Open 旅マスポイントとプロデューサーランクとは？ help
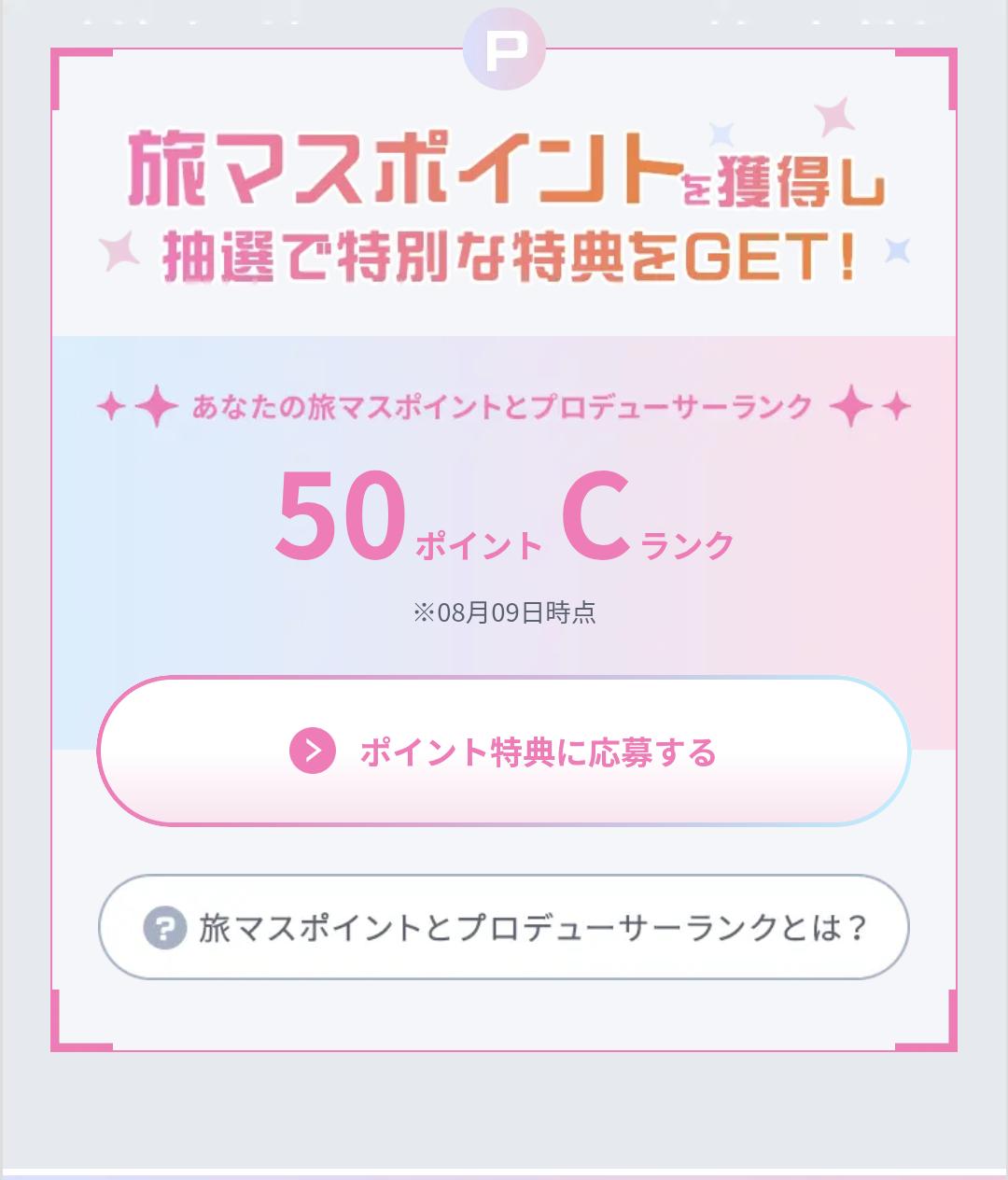1008x1180 pixels. pos(504,927)
